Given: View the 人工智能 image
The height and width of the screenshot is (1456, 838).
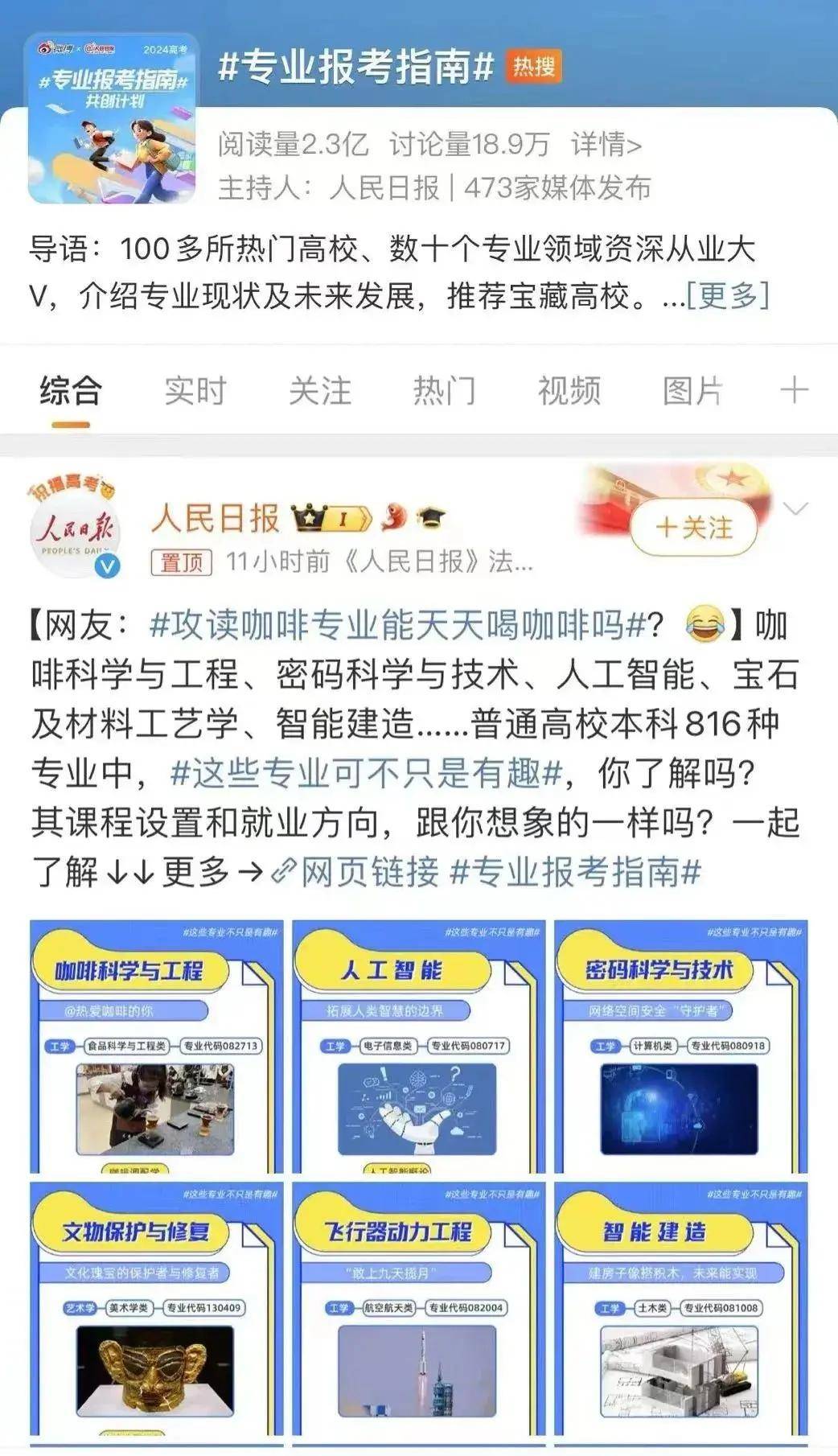Looking at the screenshot, I should pyautogui.click(x=418, y=1046).
